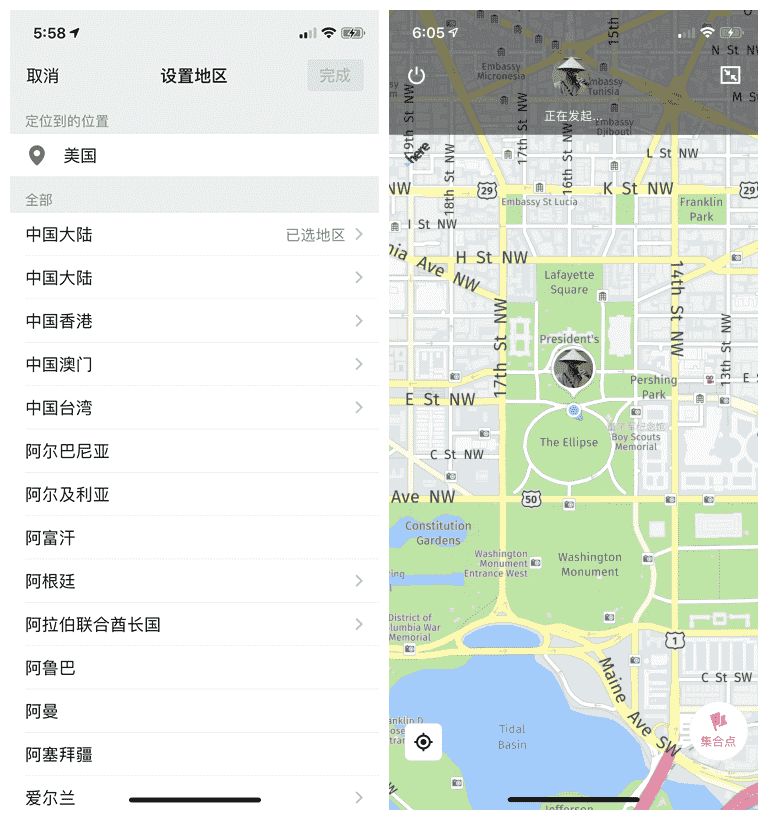Viewport: 768px width, 820px height.
Task: Expand the selected 中国大陆 region via its chevron
Action: (x=358, y=234)
